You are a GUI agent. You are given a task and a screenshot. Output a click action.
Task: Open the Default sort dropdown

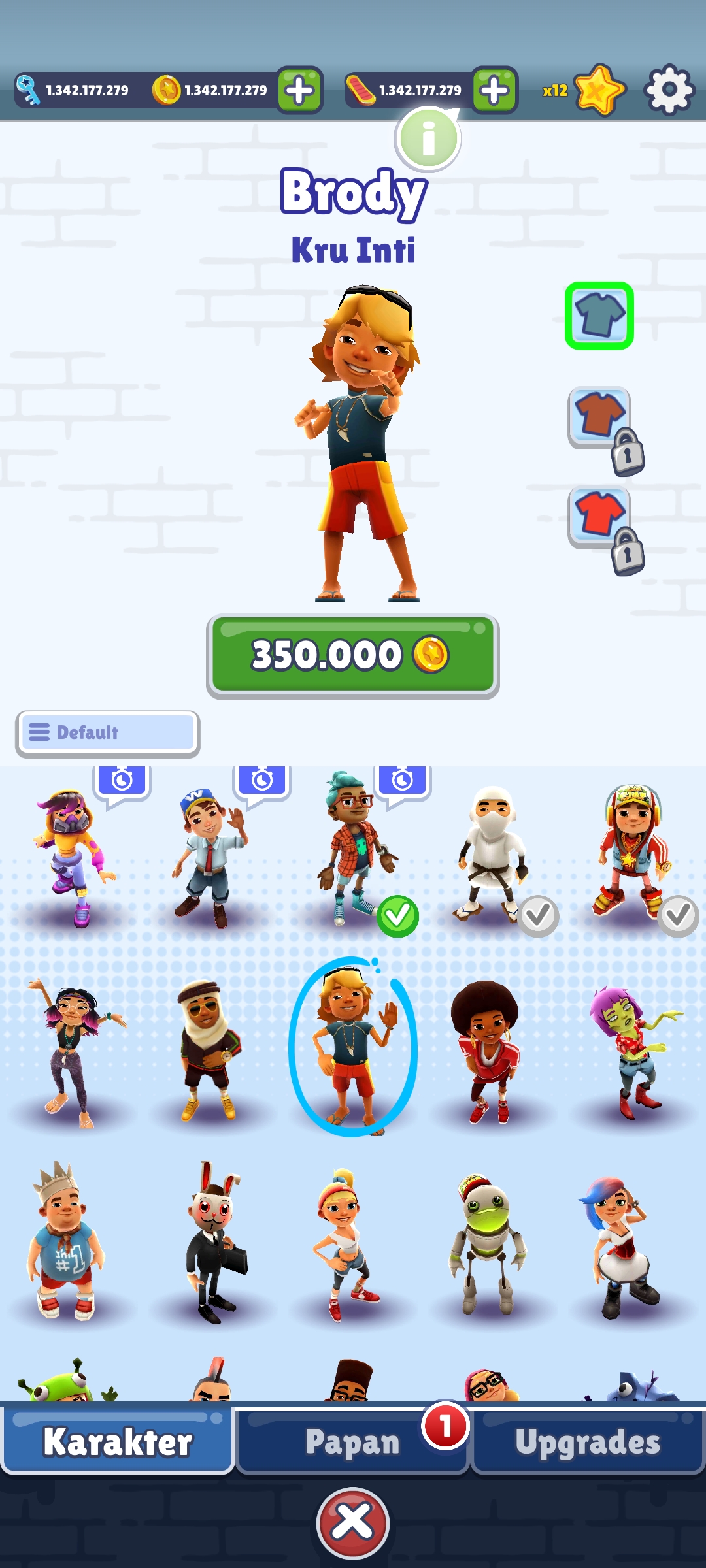tap(108, 733)
